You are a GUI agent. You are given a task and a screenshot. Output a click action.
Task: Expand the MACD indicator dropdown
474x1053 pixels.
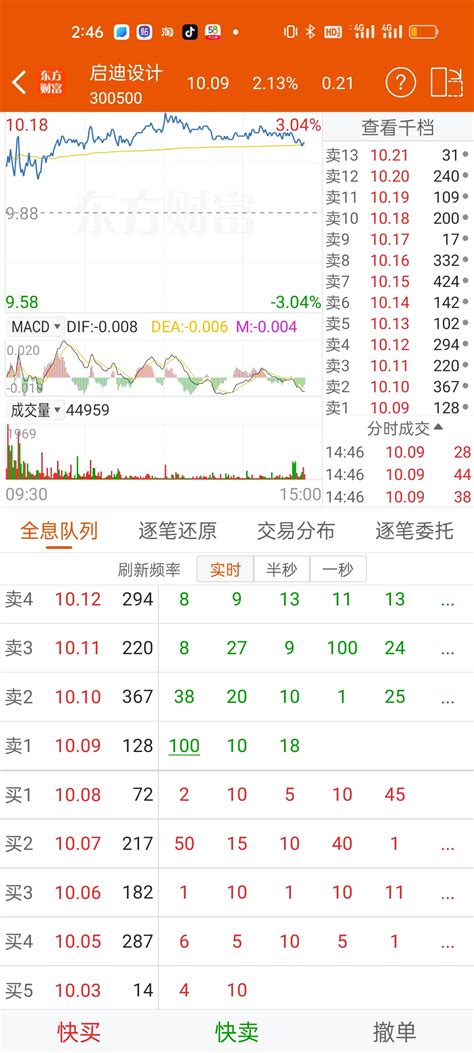pos(36,327)
